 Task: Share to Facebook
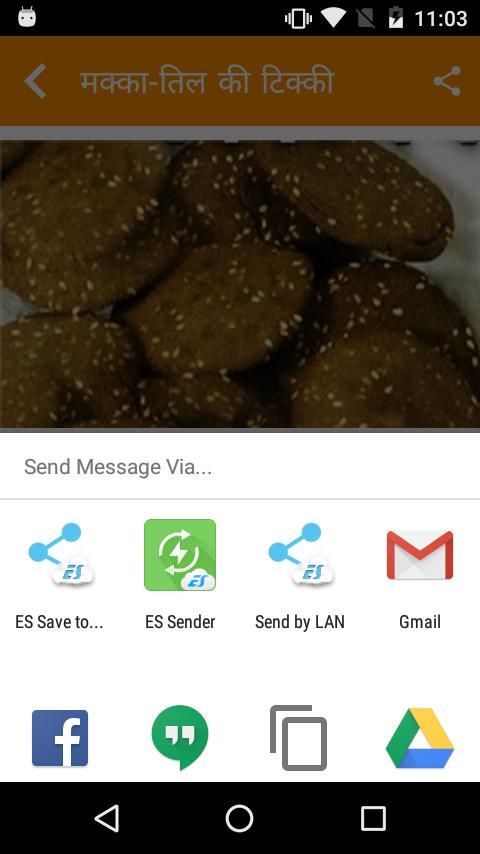60,738
